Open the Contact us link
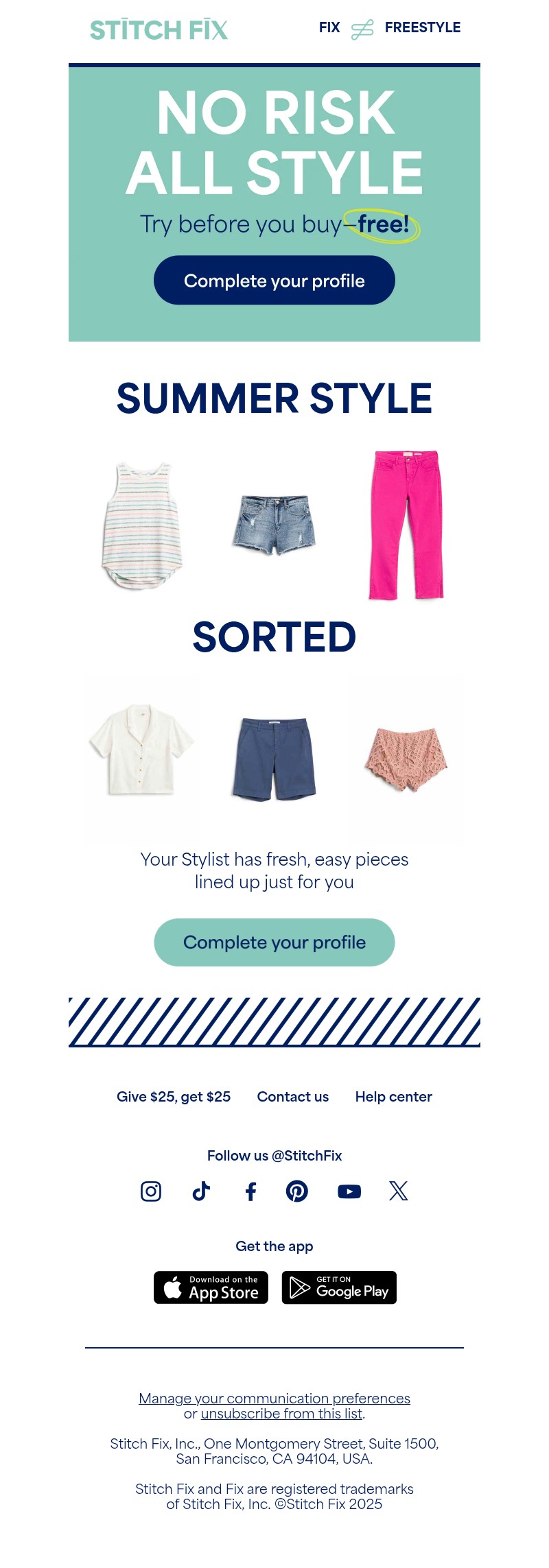Viewport: 549px width, 1568px height. click(293, 1097)
